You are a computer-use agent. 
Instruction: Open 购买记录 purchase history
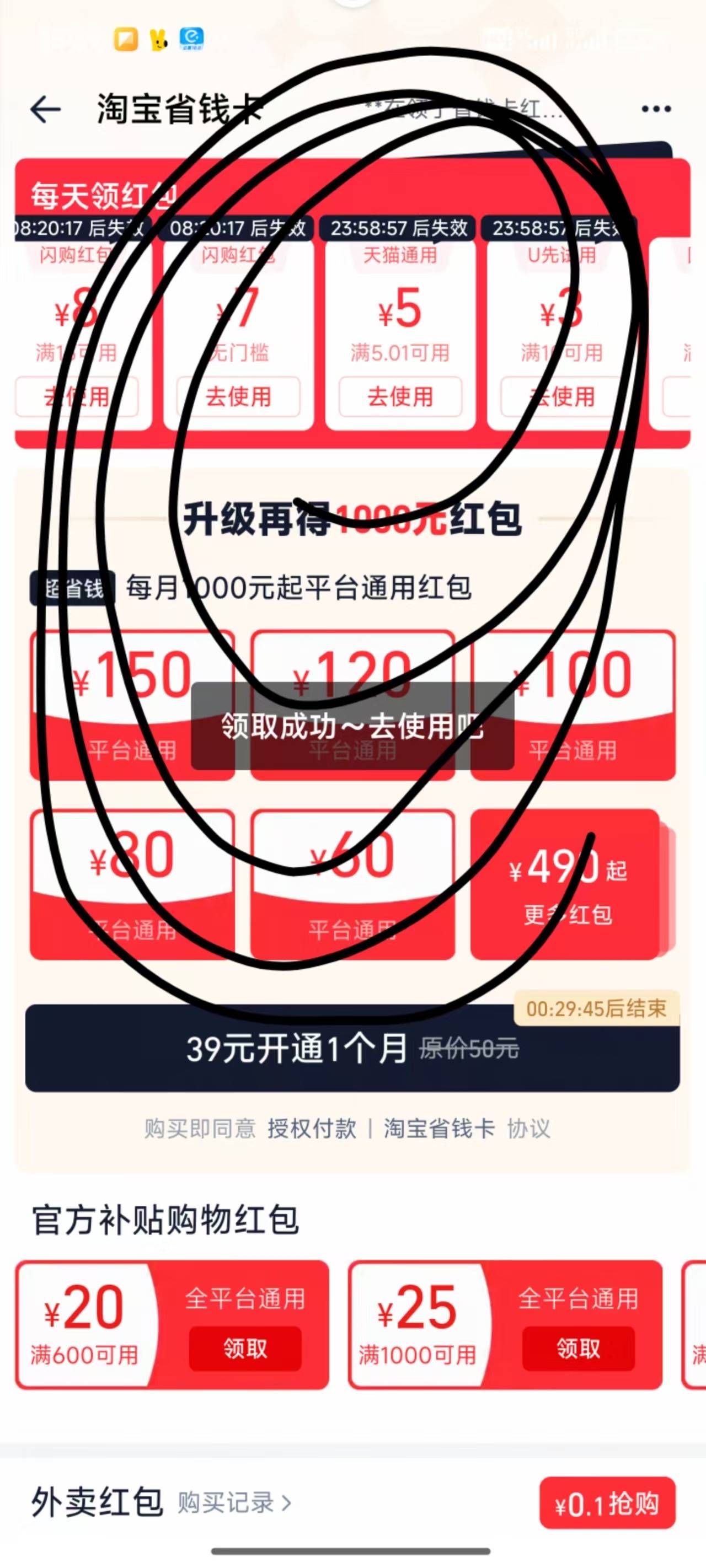[x=234, y=1503]
